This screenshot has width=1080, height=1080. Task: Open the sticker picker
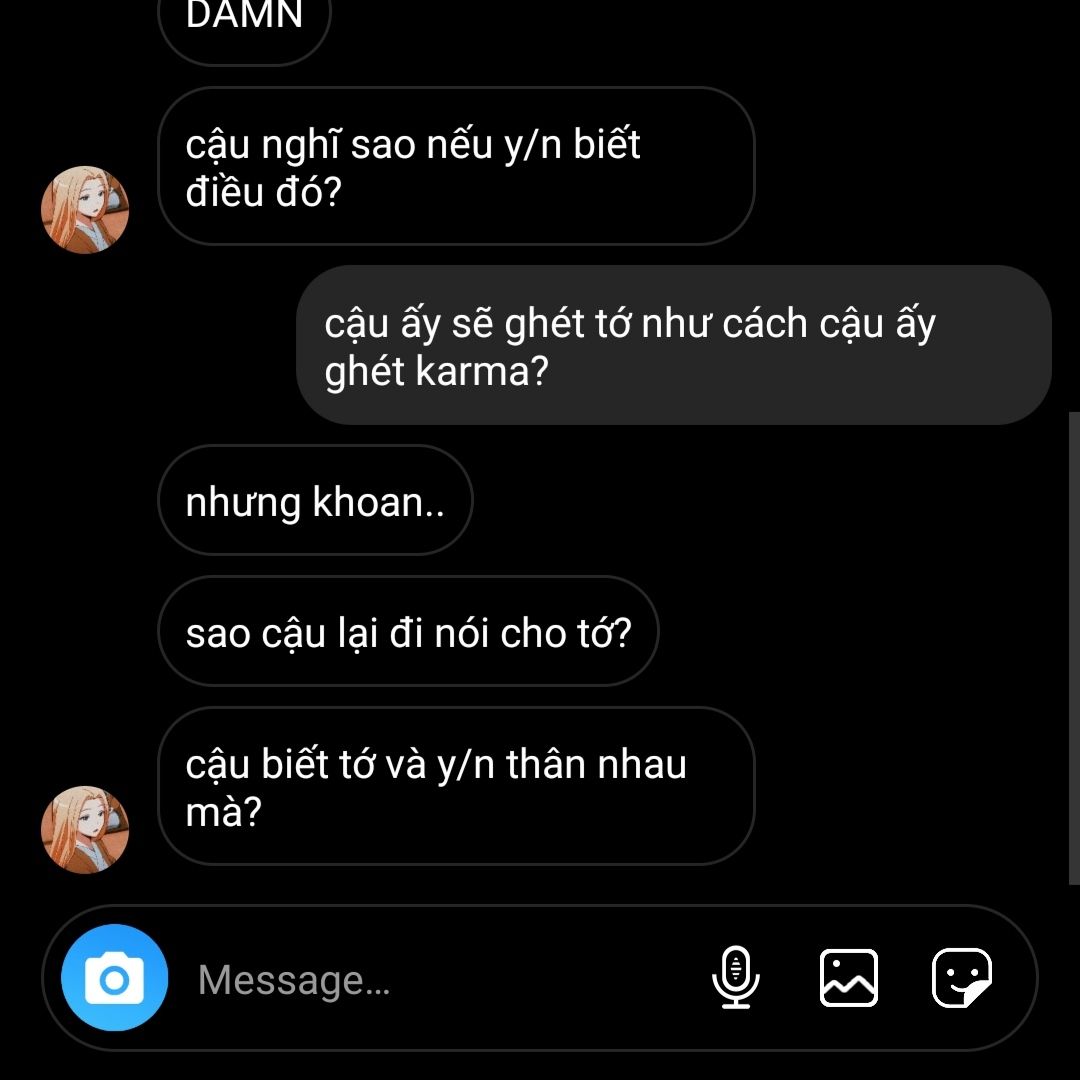(x=961, y=977)
